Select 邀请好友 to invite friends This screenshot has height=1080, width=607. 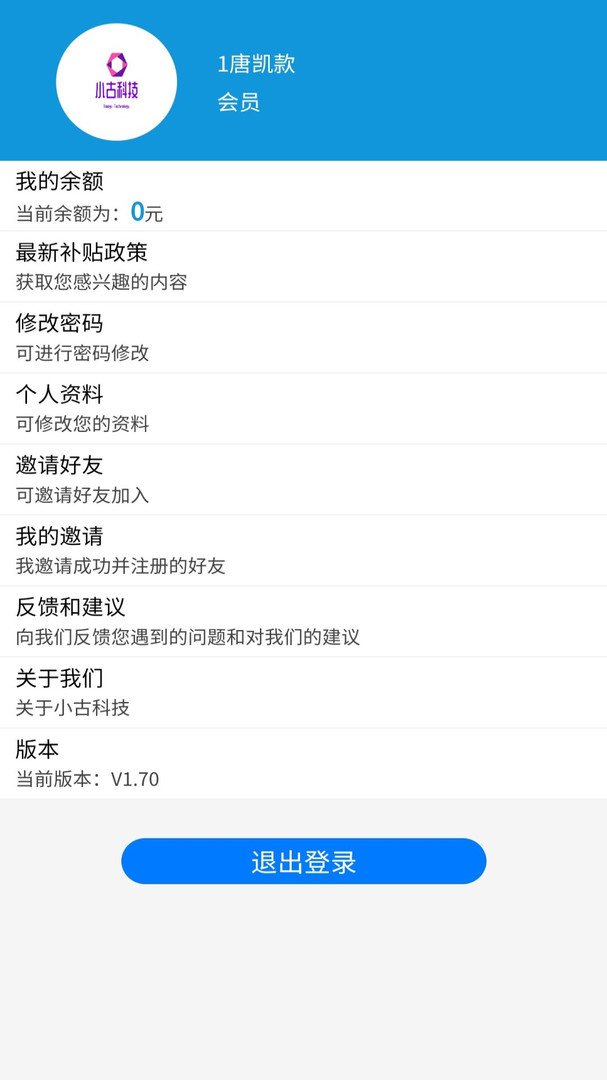coord(303,480)
